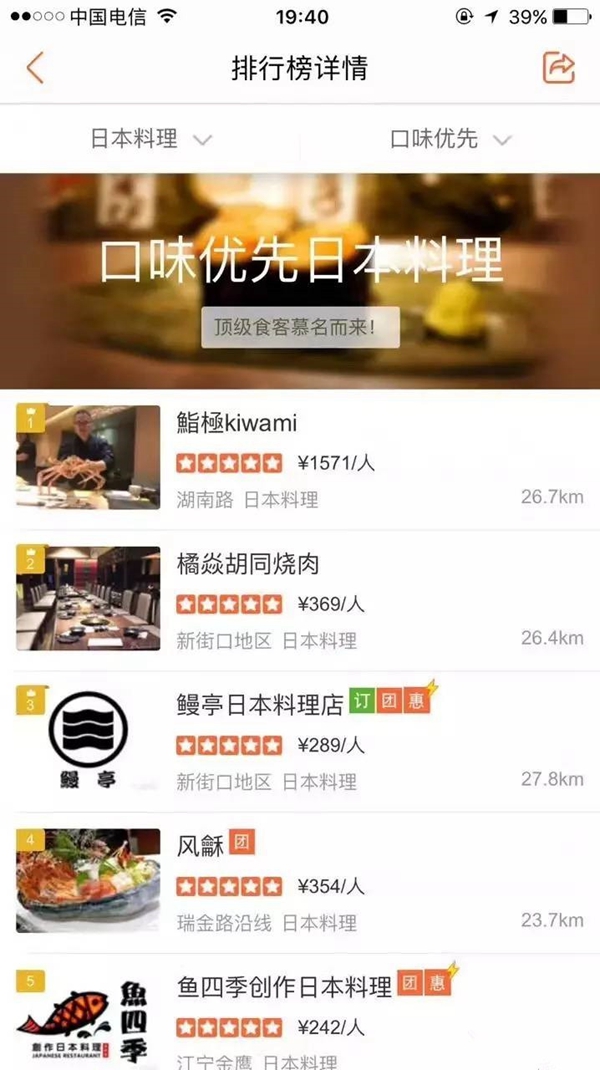The image size is (600, 1070).
Task: Open the 口味优先 sorting dropdown
Action: click(450, 139)
